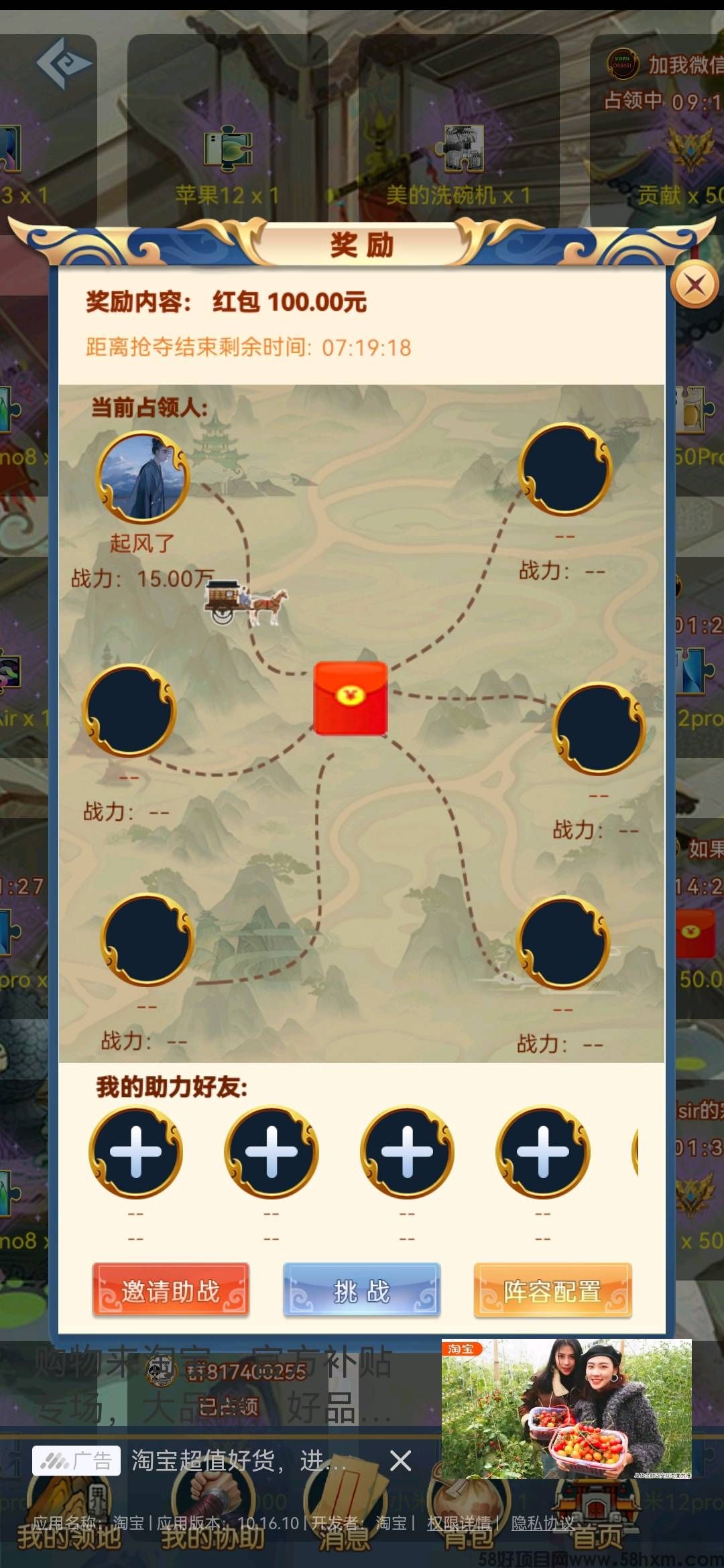Add the first 助力好友 helper slot
Screen dimensions: 724x1568
click(x=136, y=1152)
